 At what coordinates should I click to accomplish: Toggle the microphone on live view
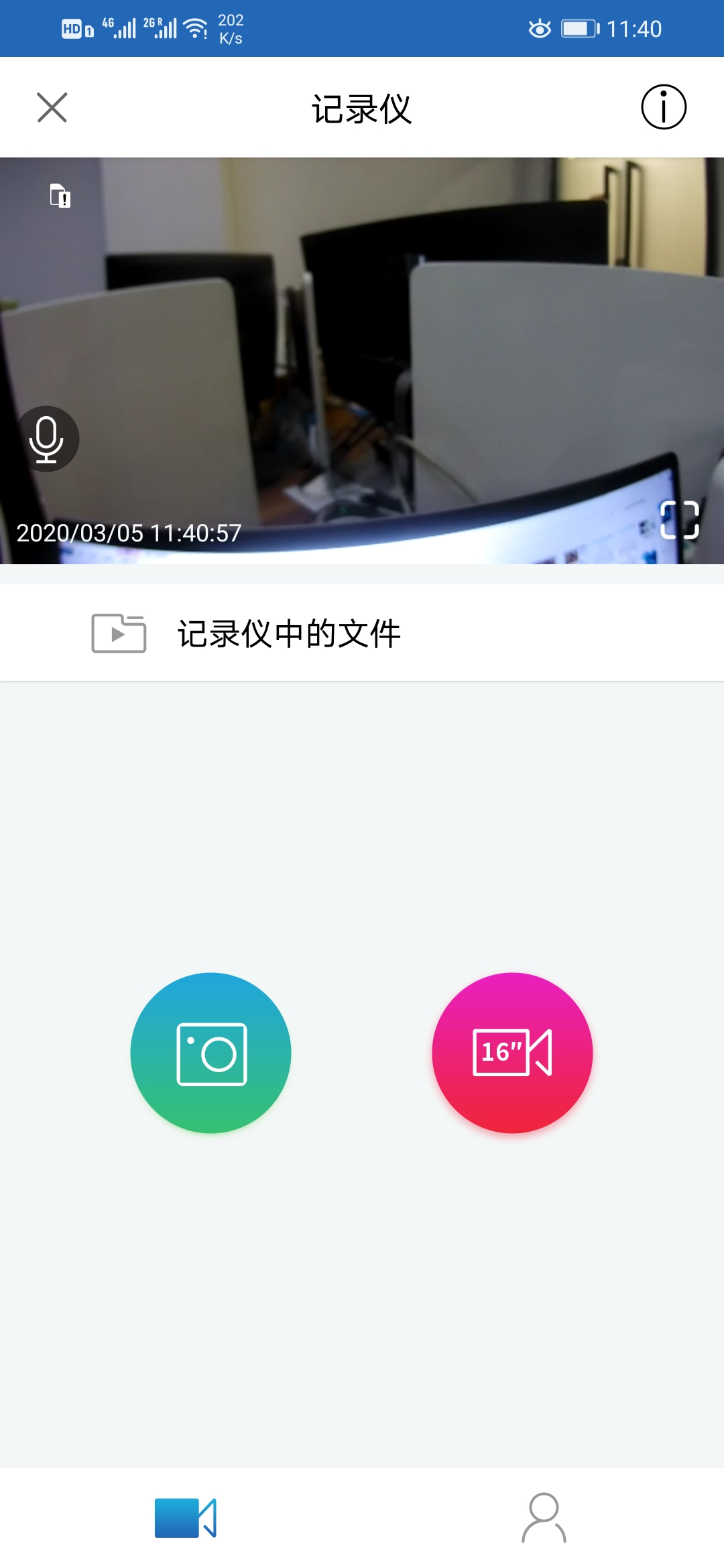[x=46, y=439]
